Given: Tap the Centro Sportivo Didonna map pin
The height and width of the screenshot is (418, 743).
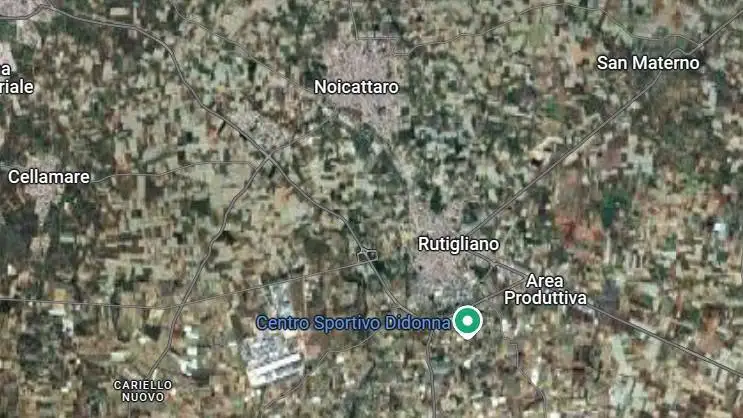Looking at the screenshot, I should 467,322.
